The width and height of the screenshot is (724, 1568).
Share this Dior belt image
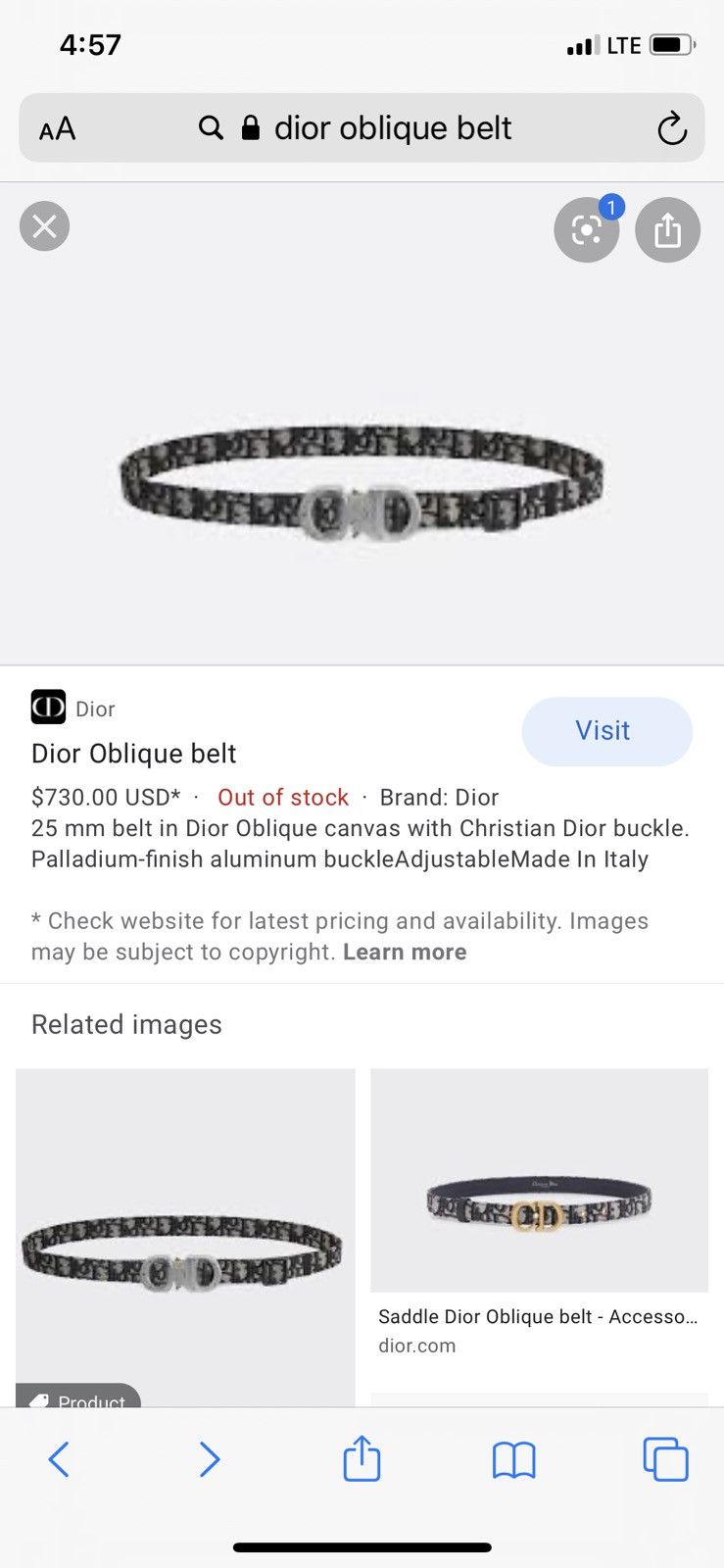click(667, 230)
